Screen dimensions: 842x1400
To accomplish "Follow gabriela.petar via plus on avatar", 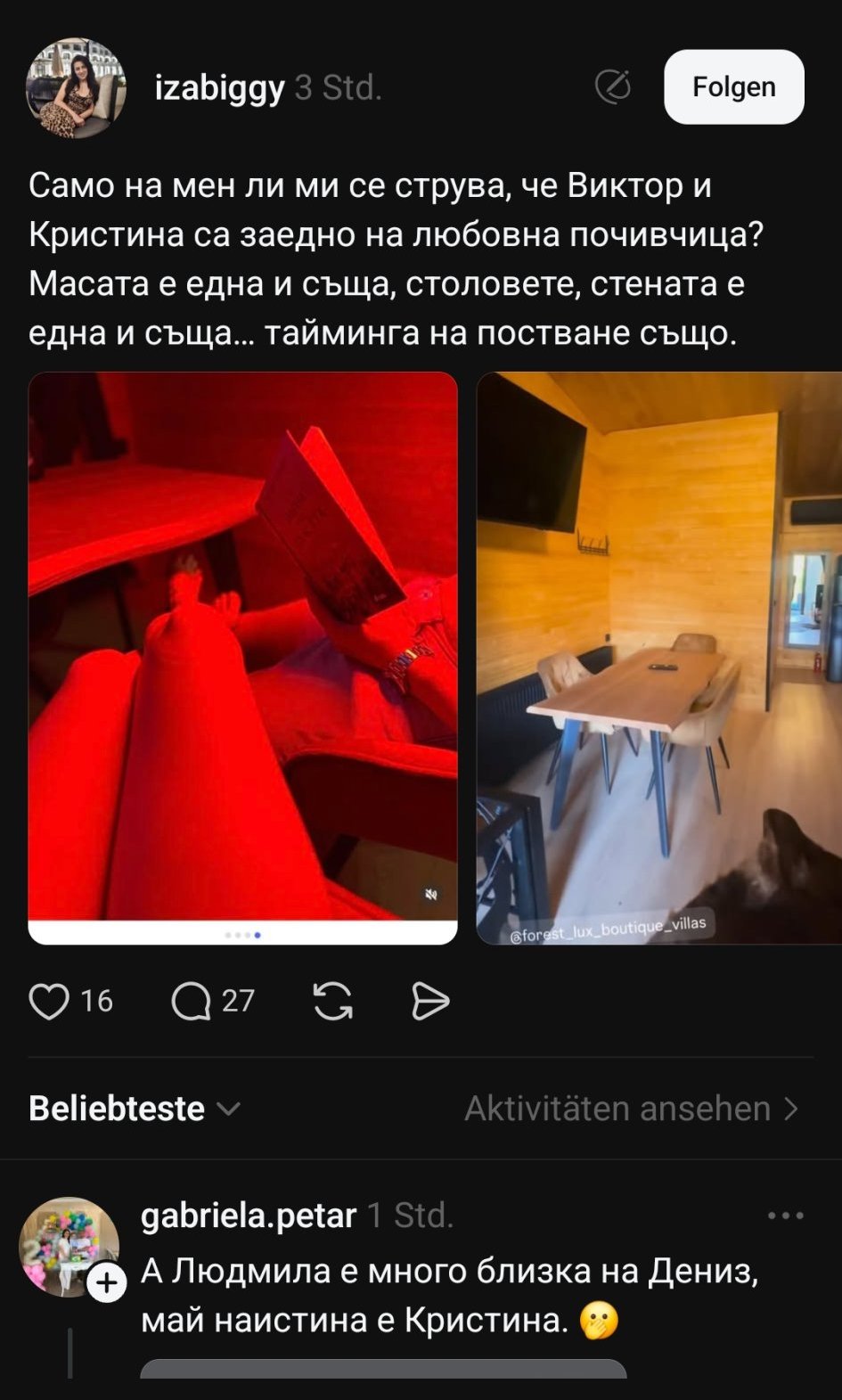I will 107,1283.
